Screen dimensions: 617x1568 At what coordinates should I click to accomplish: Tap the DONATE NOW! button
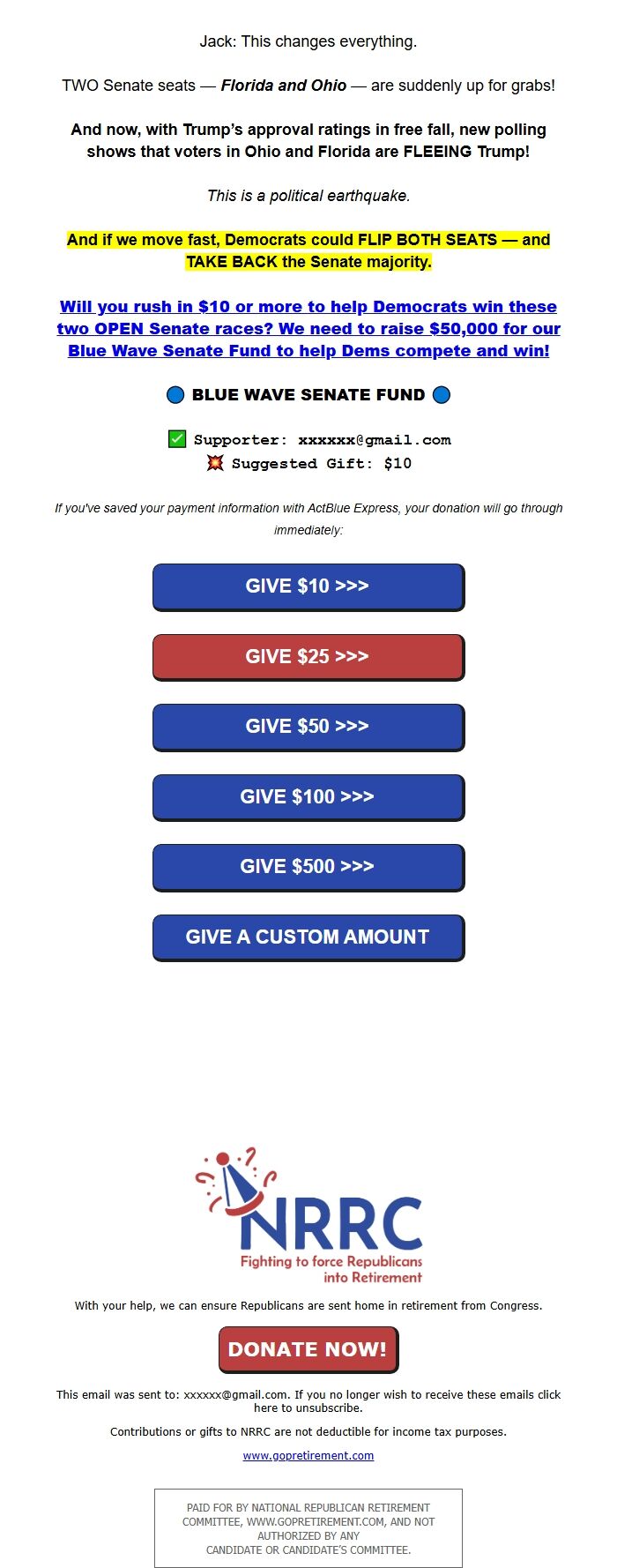(x=308, y=1349)
